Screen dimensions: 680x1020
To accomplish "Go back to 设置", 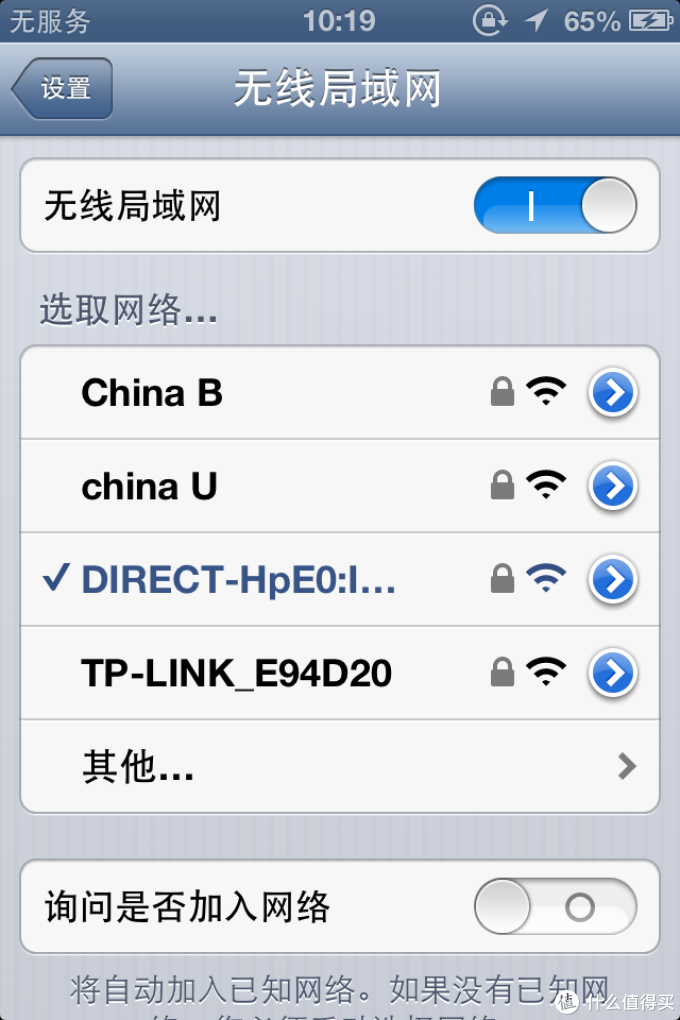I will pyautogui.click(x=62, y=89).
